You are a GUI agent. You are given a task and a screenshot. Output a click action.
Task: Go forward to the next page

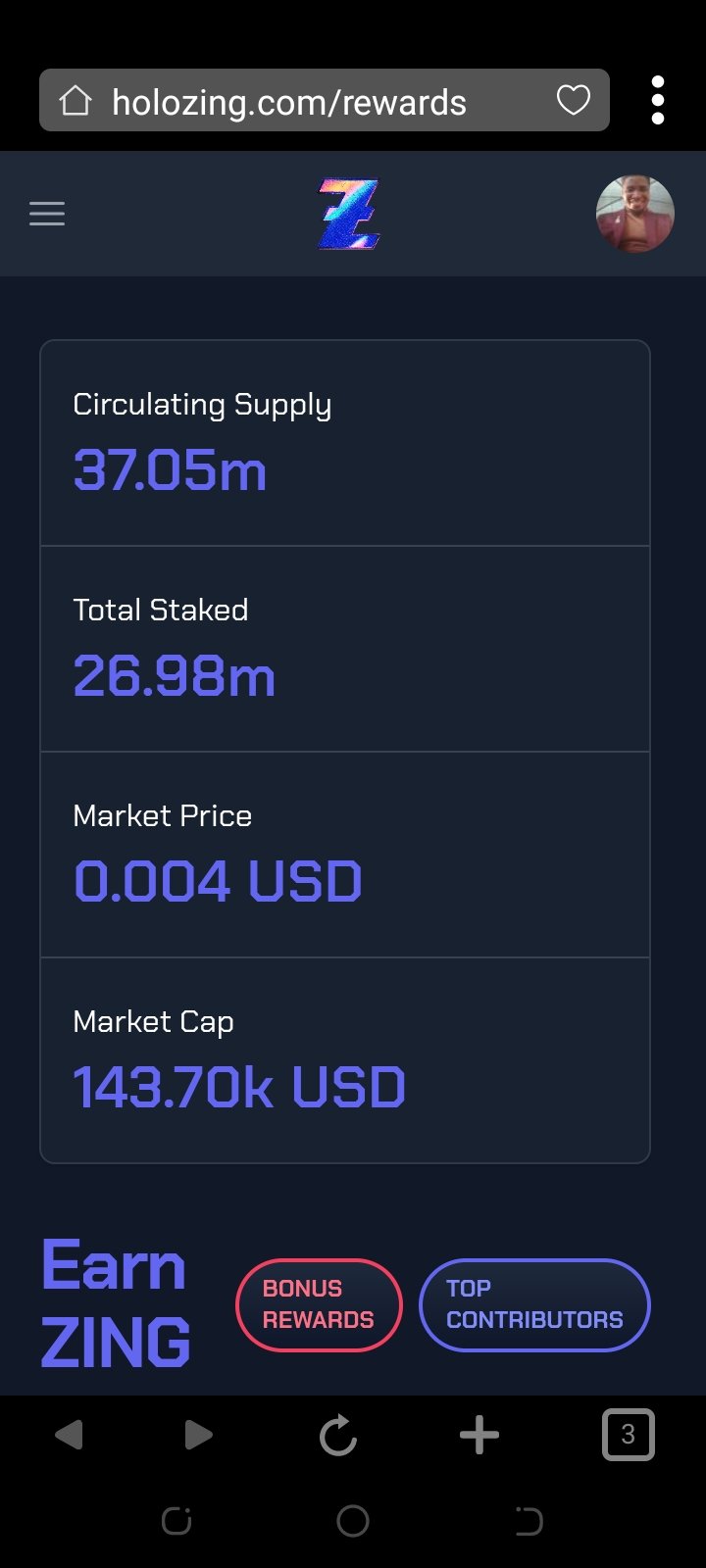[198, 1436]
